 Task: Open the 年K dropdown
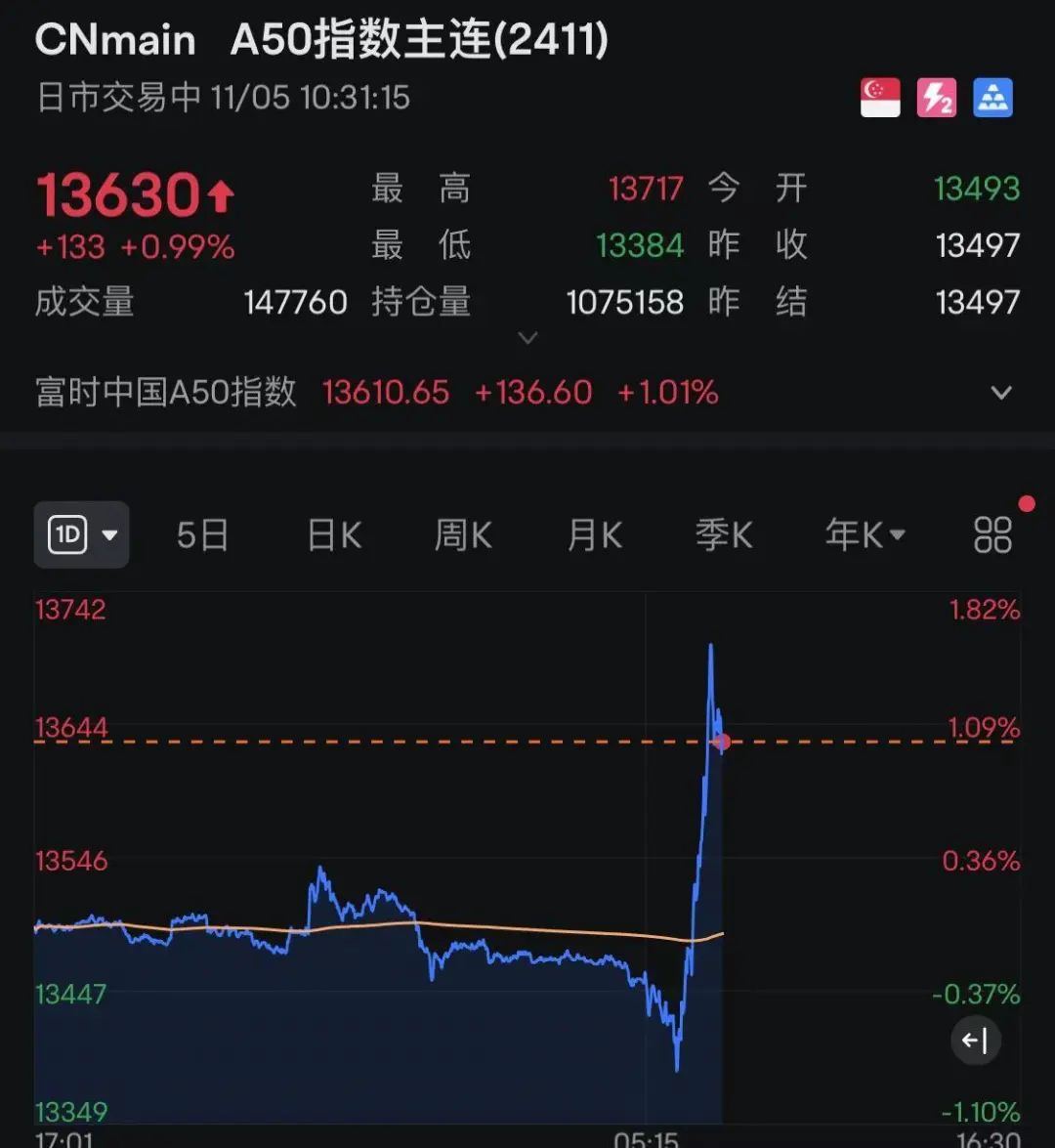(865, 535)
